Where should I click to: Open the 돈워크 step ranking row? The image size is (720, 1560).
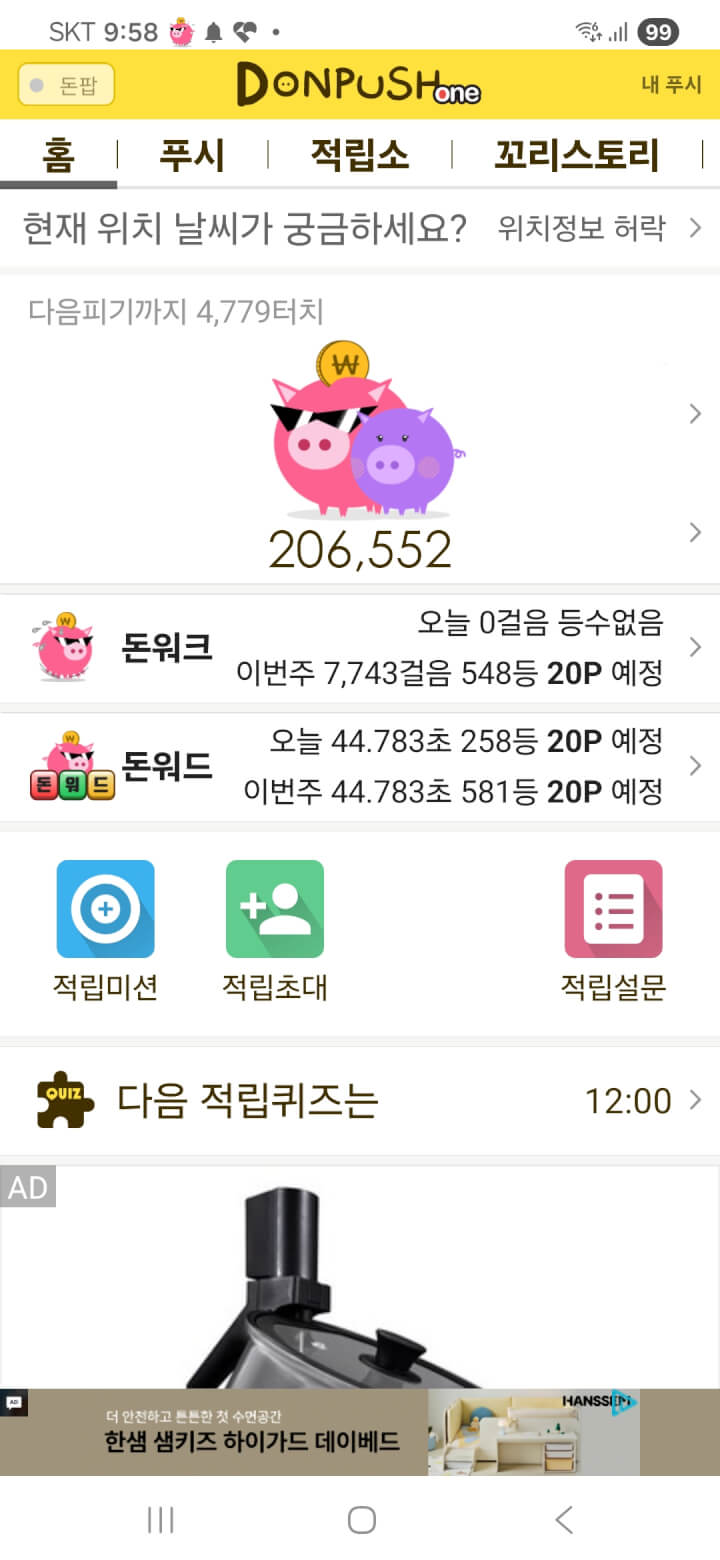[360, 648]
